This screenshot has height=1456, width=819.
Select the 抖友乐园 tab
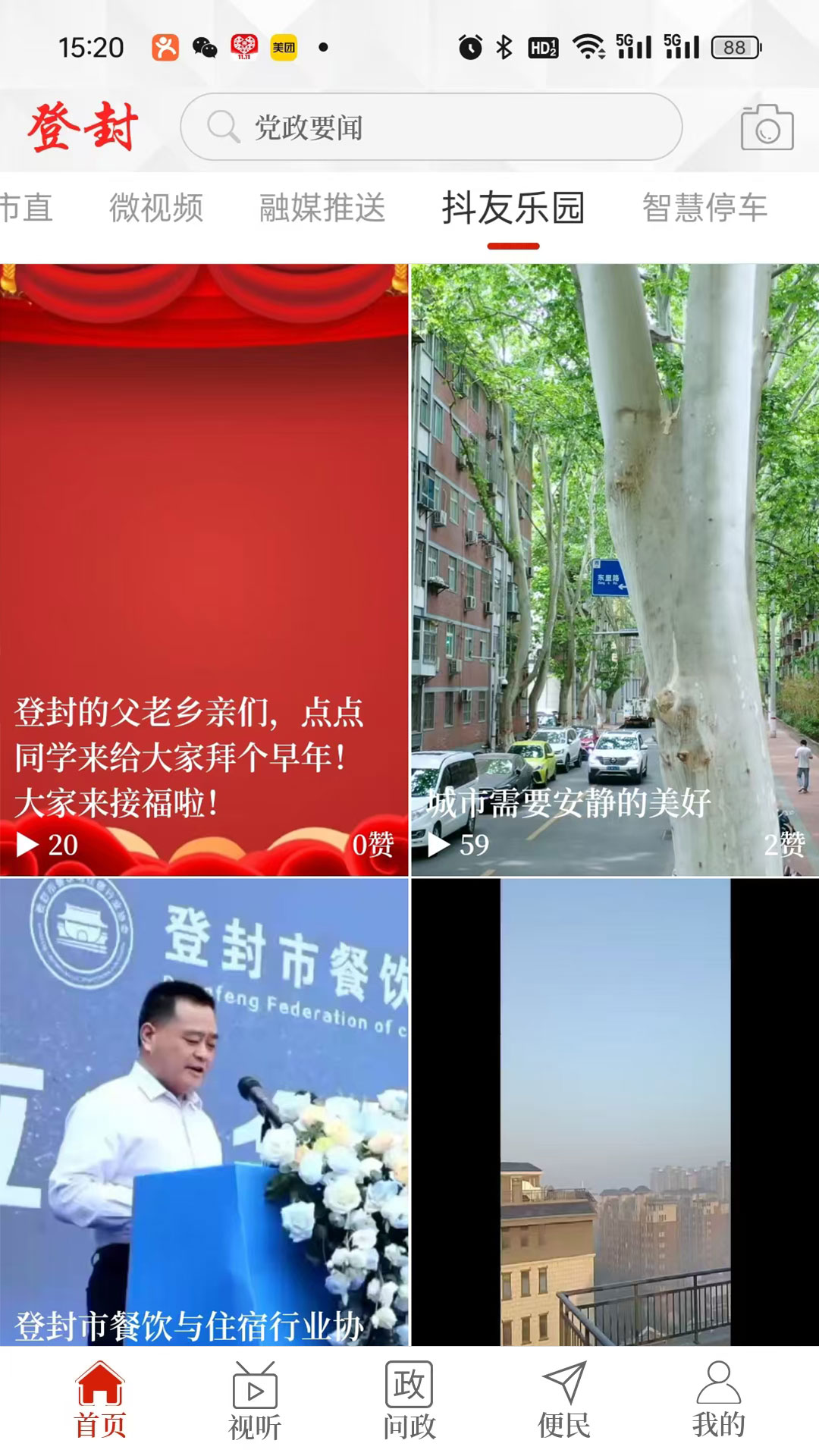[513, 208]
